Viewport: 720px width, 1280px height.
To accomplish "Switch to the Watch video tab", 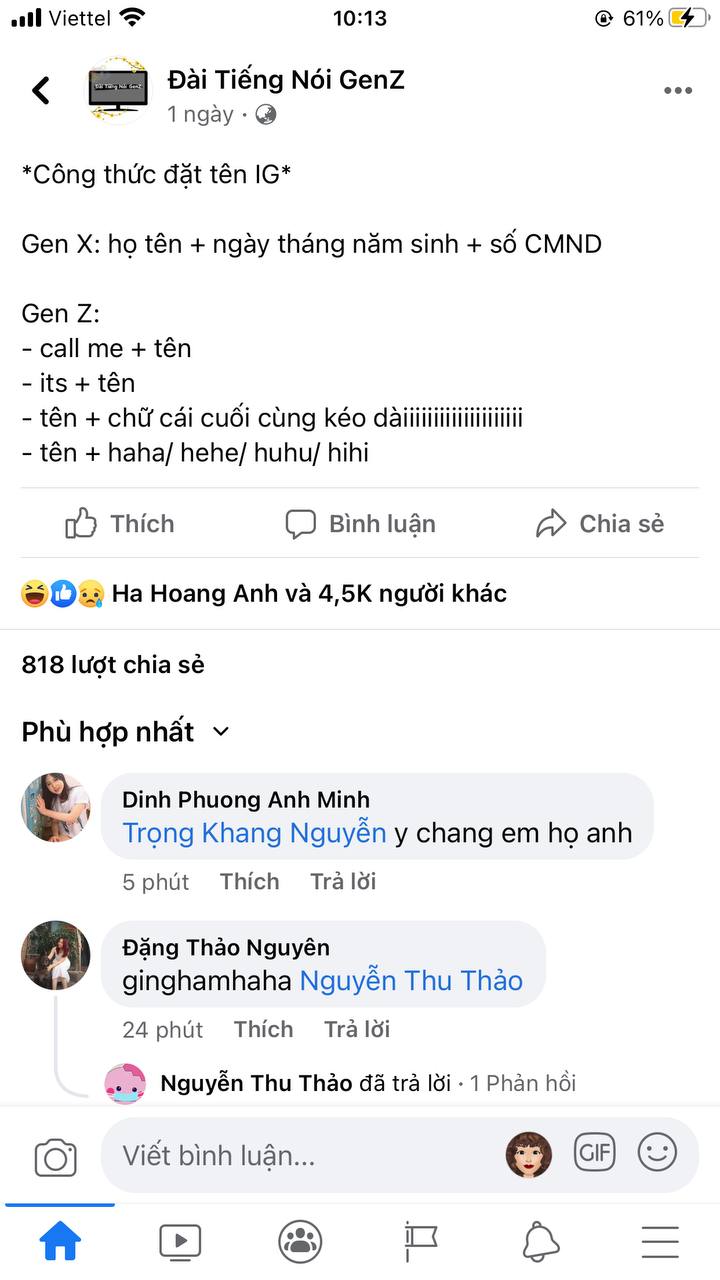I will pos(180,1242).
